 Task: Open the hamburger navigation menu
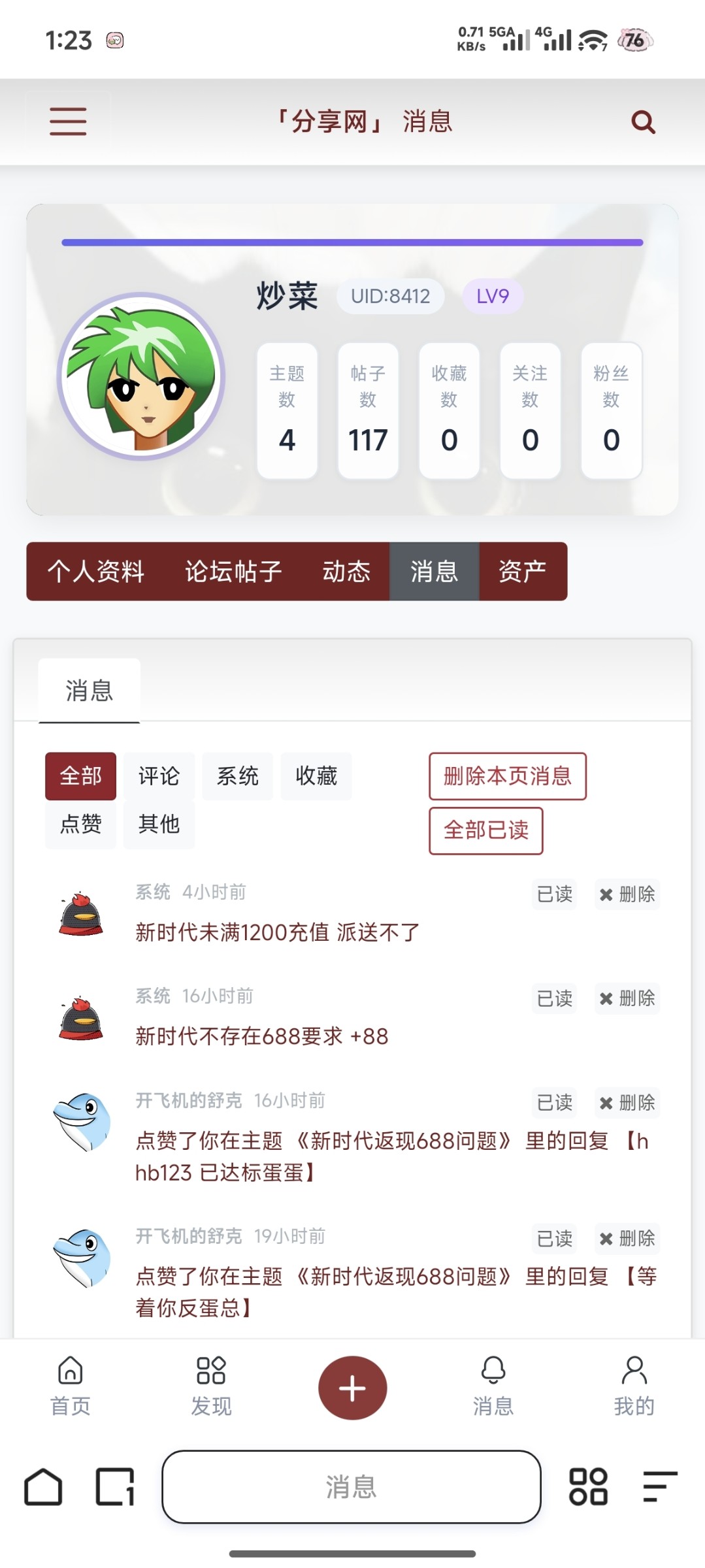tap(67, 121)
